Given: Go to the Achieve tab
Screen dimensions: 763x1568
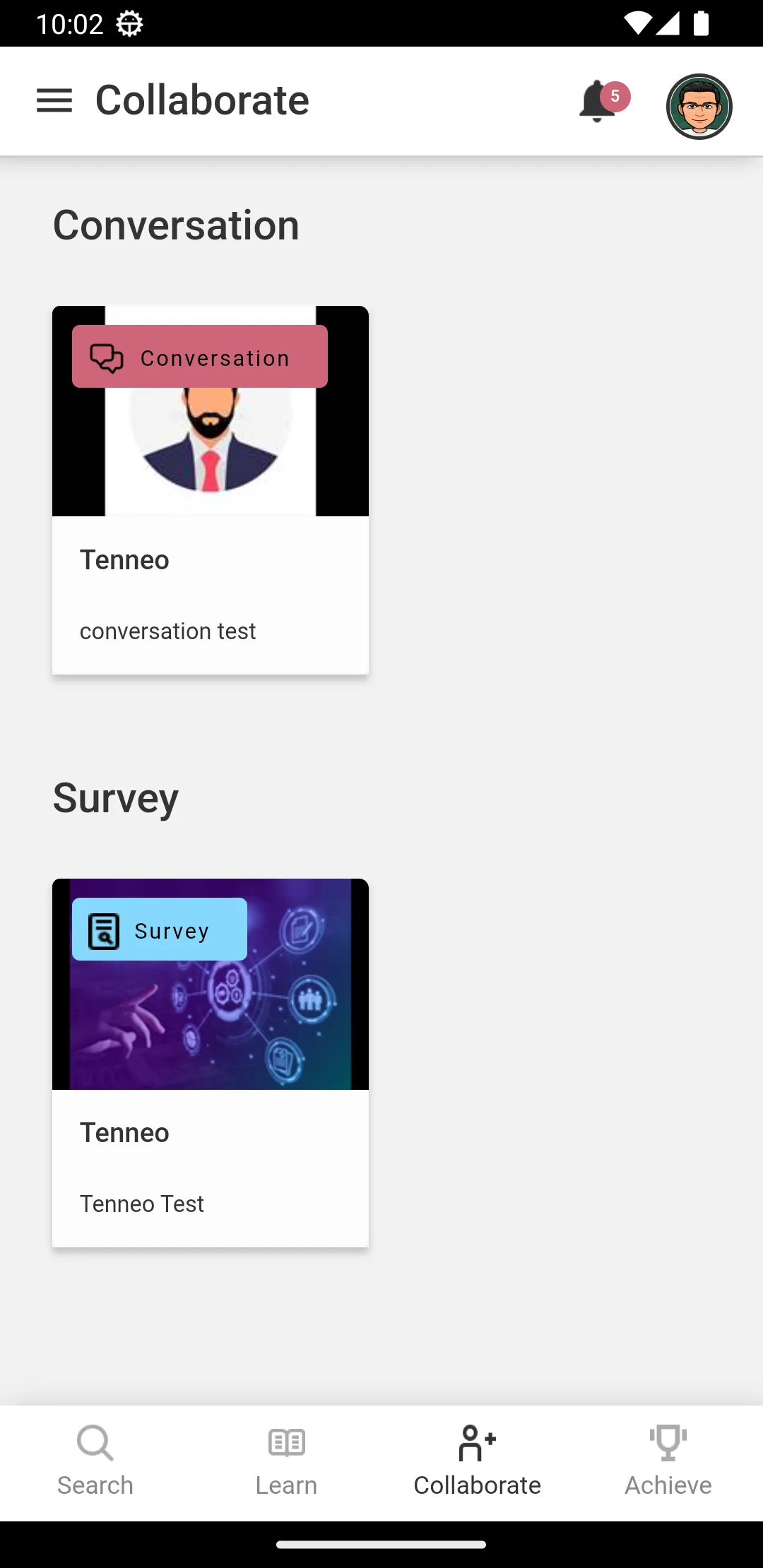Looking at the screenshot, I should (668, 1461).
